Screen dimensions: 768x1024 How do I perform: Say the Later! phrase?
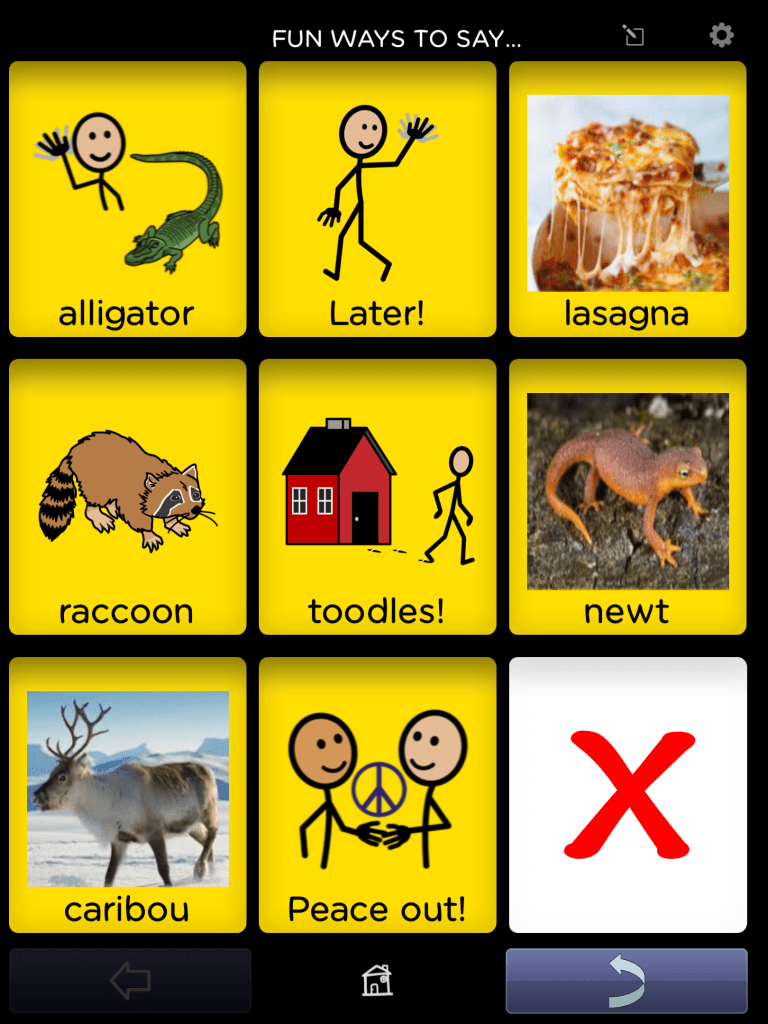tap(377, 199)
